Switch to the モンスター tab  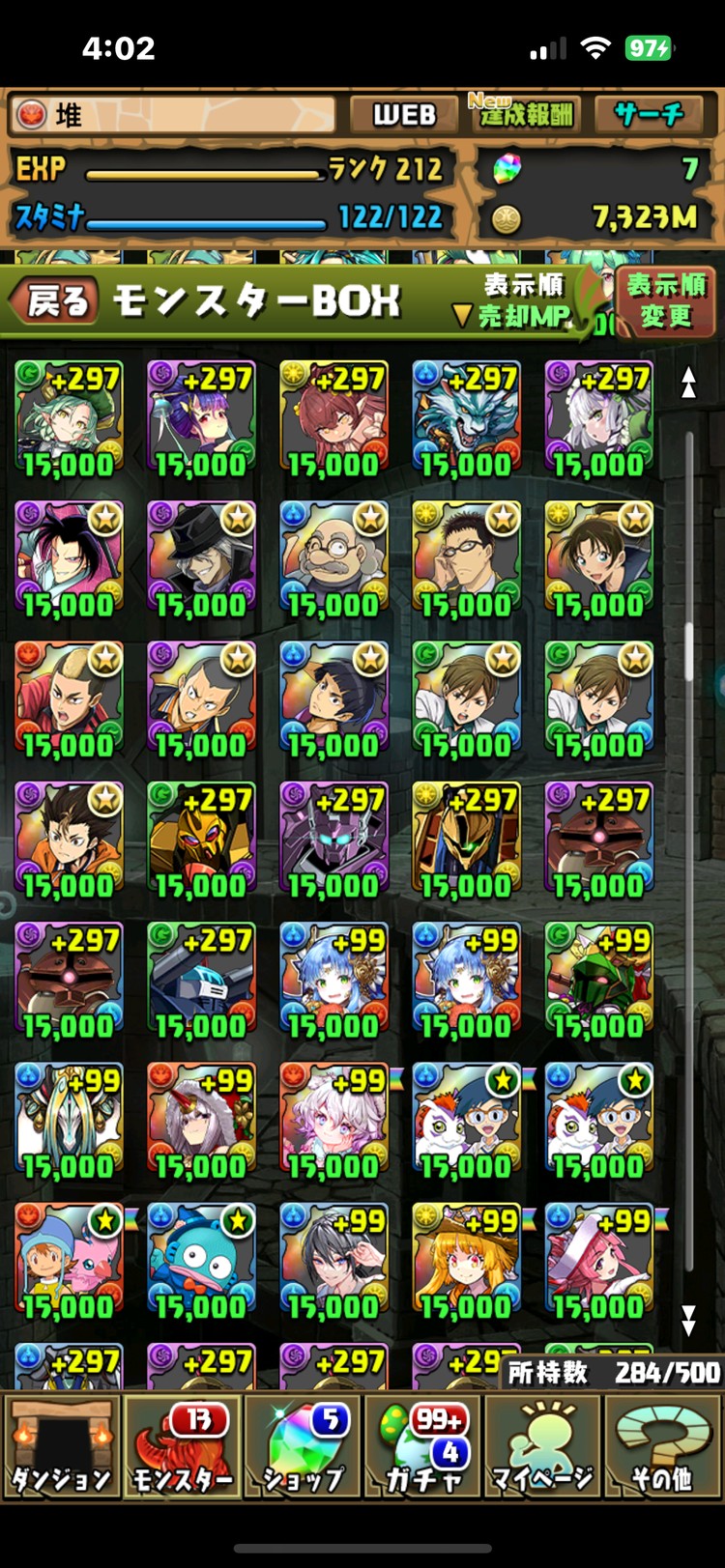pos(182,1445)
